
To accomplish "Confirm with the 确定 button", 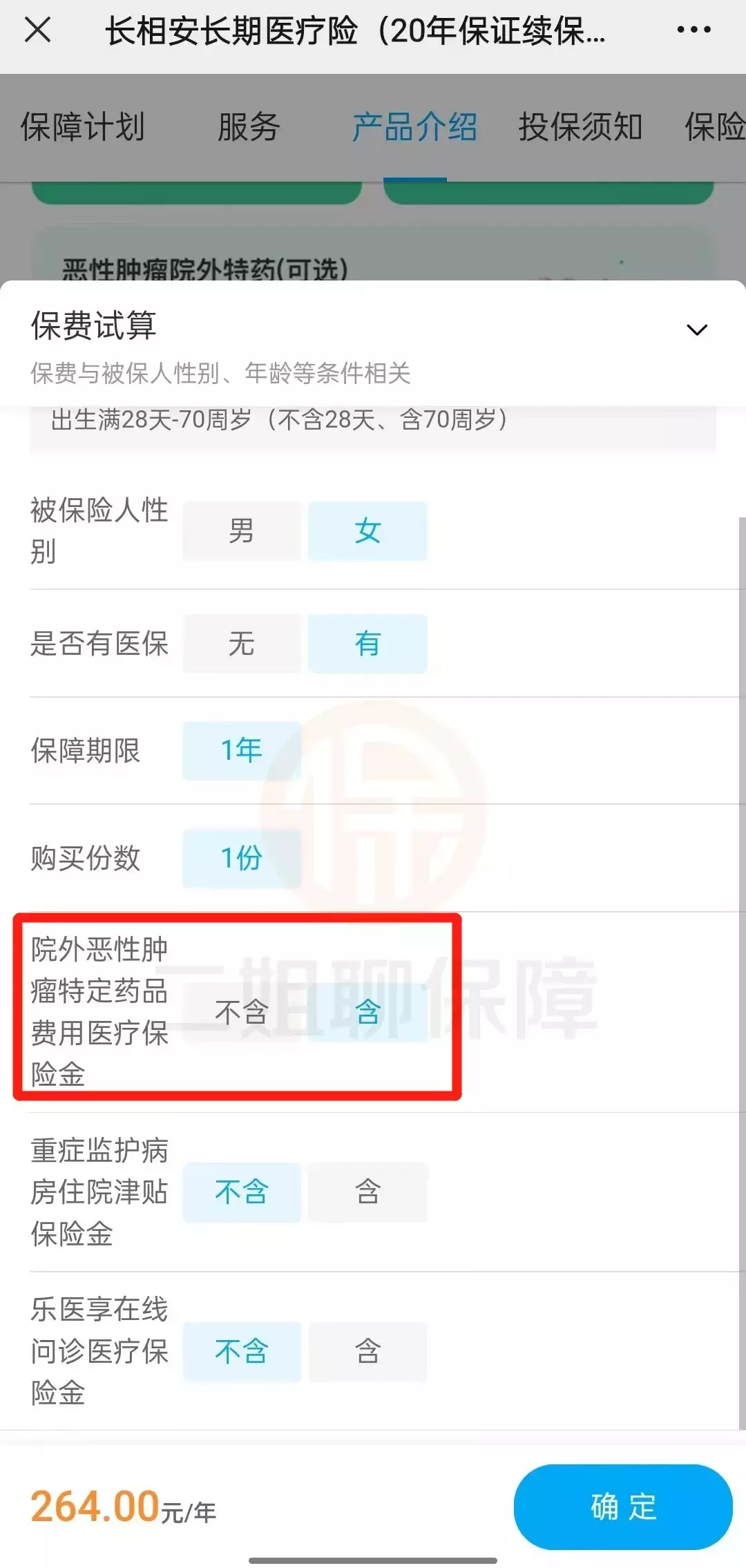I will click(623, 1507).
